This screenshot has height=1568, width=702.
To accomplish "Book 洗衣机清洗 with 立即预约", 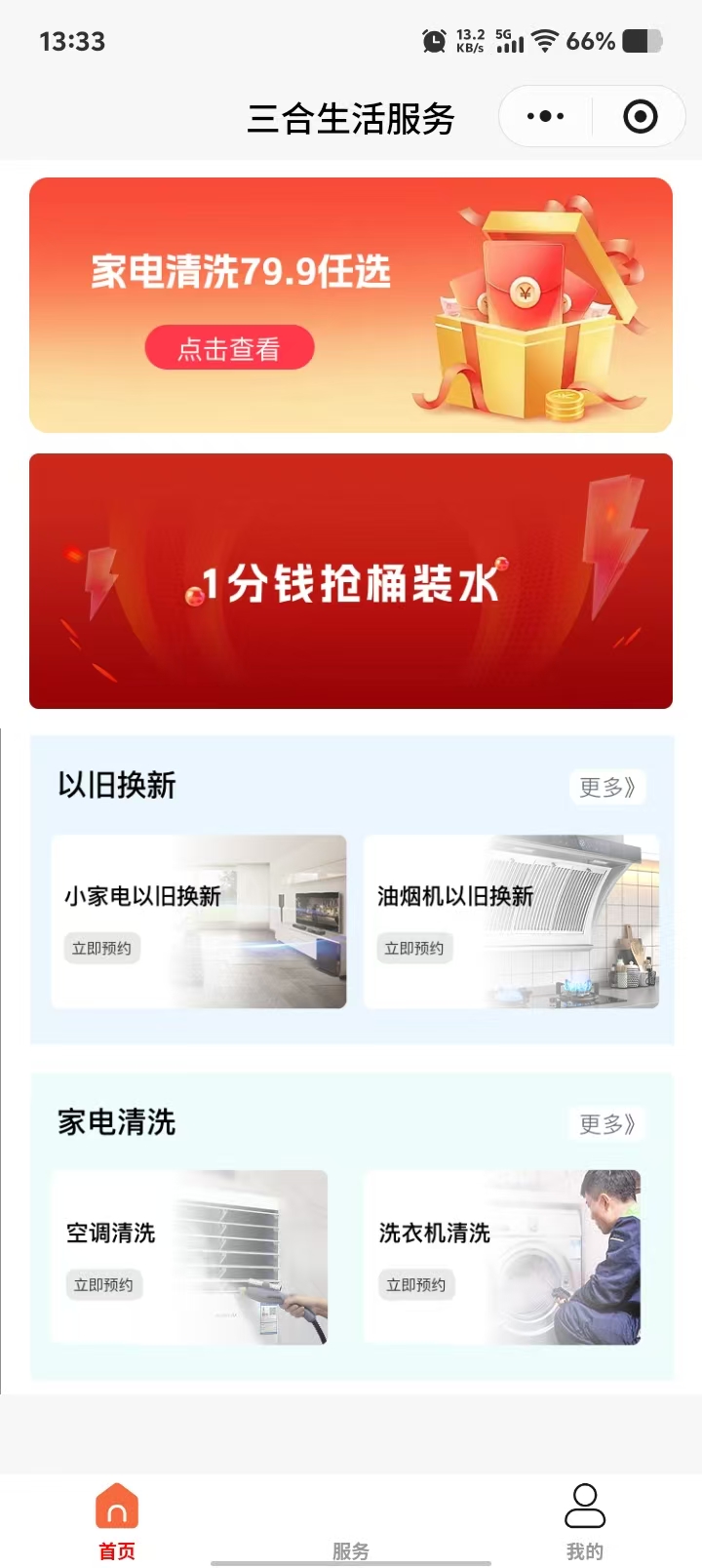I will [x=415, y=1285].
